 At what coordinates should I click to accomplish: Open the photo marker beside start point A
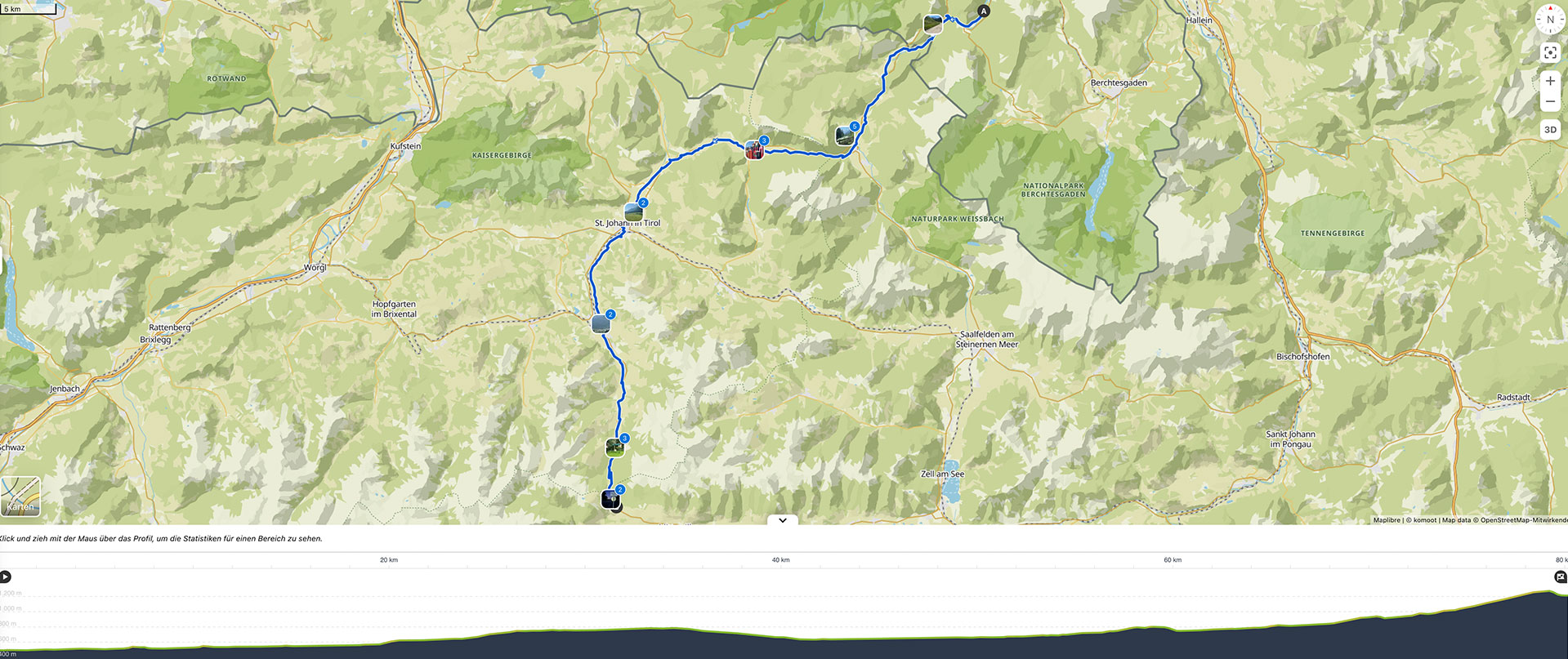(x=932, y=24)
